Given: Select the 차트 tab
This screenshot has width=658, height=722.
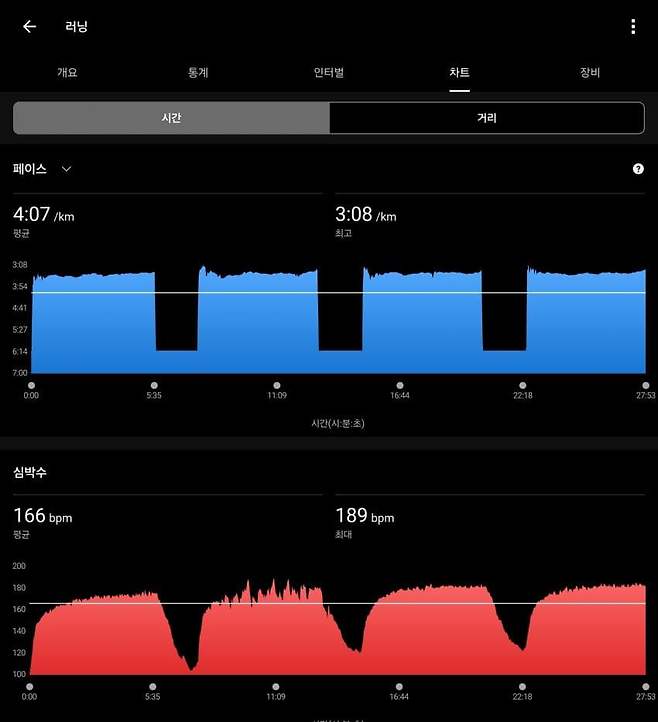Looking at the screenshot, I should pos(459,73).
